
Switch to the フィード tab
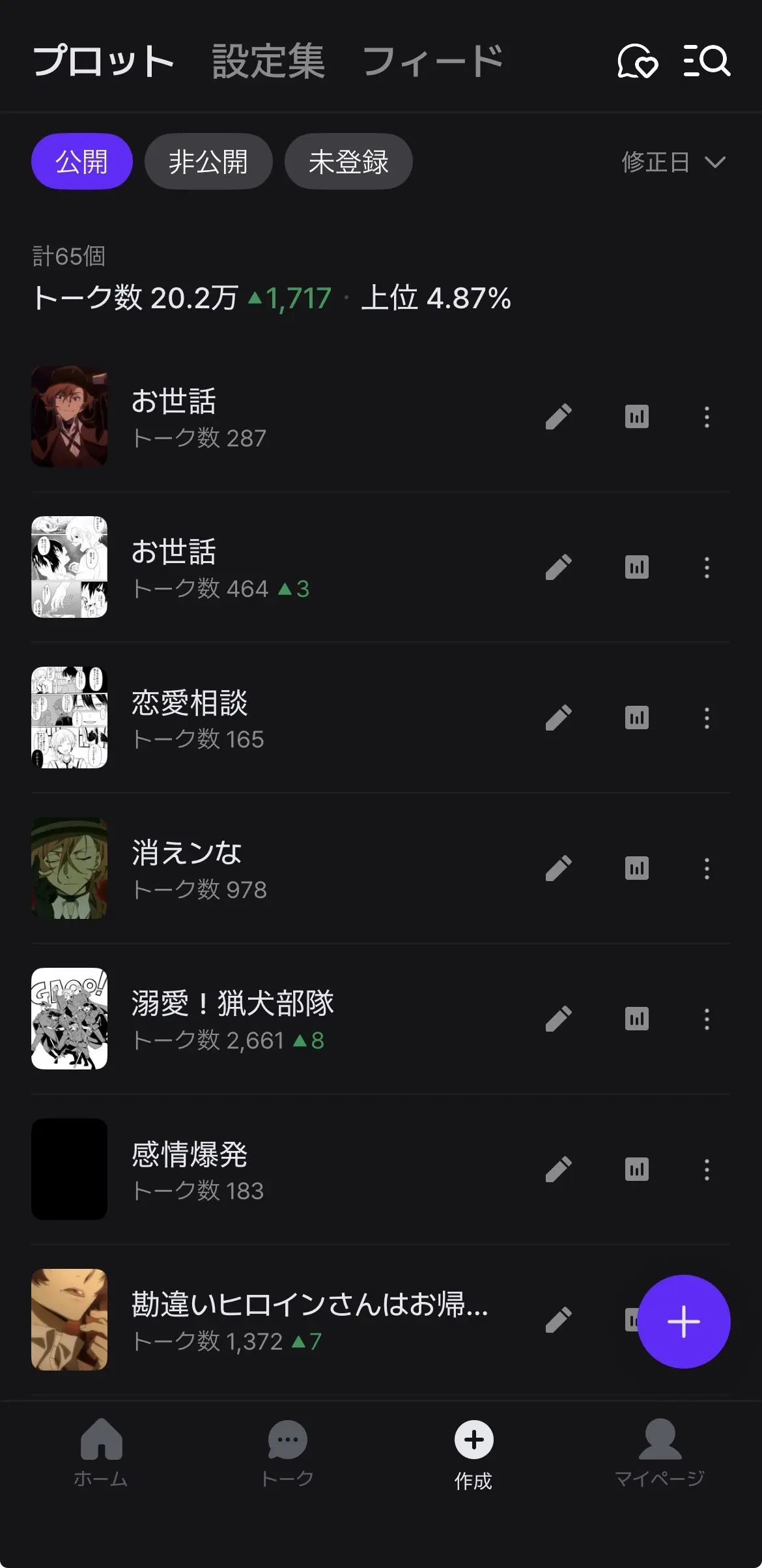pos(432,61)
